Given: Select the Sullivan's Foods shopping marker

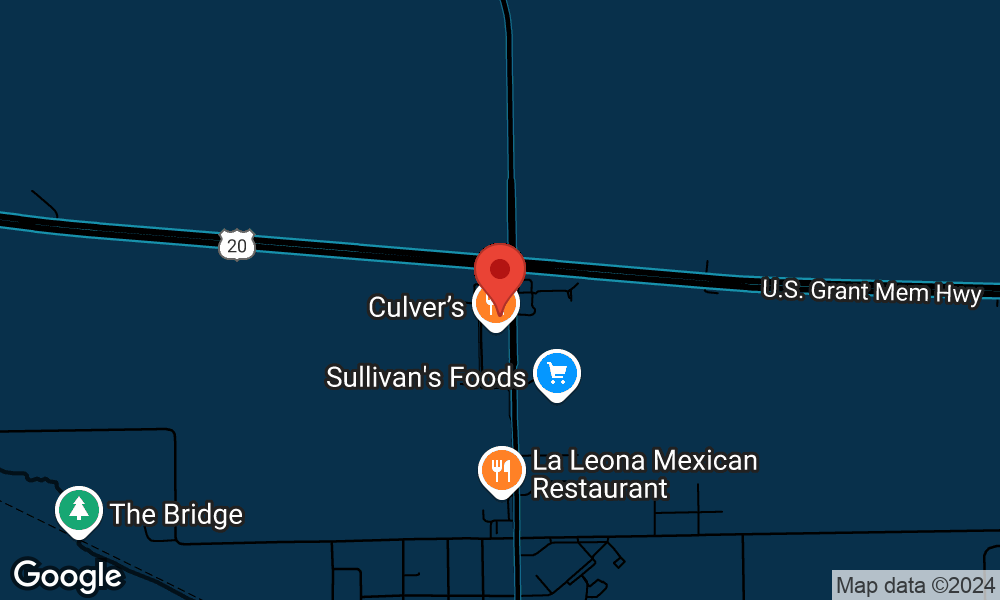Looking at the screenshot, I should pos(556,374).
